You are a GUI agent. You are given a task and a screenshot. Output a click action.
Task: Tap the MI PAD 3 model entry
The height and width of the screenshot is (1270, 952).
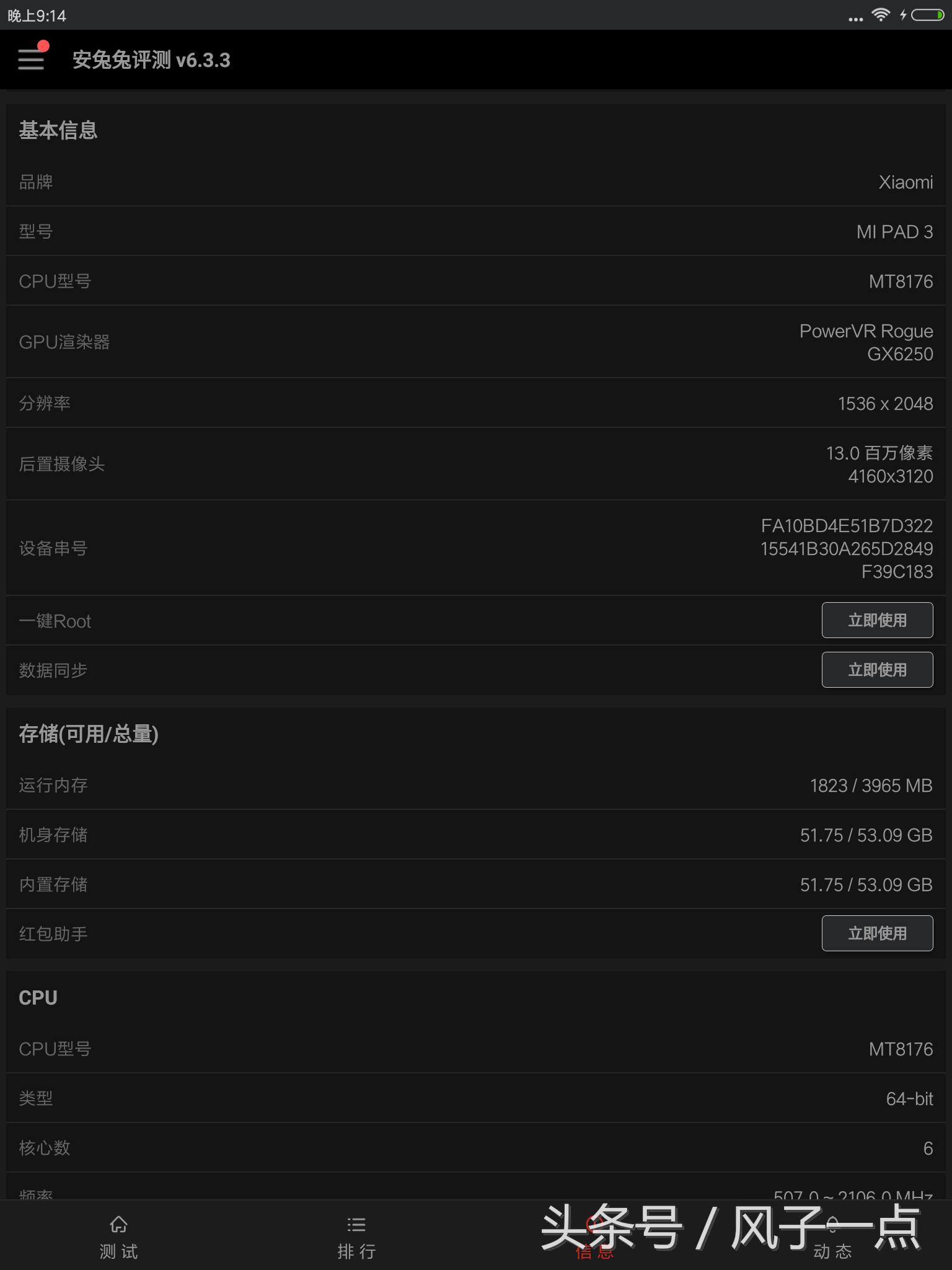click(x=476, y=231)
